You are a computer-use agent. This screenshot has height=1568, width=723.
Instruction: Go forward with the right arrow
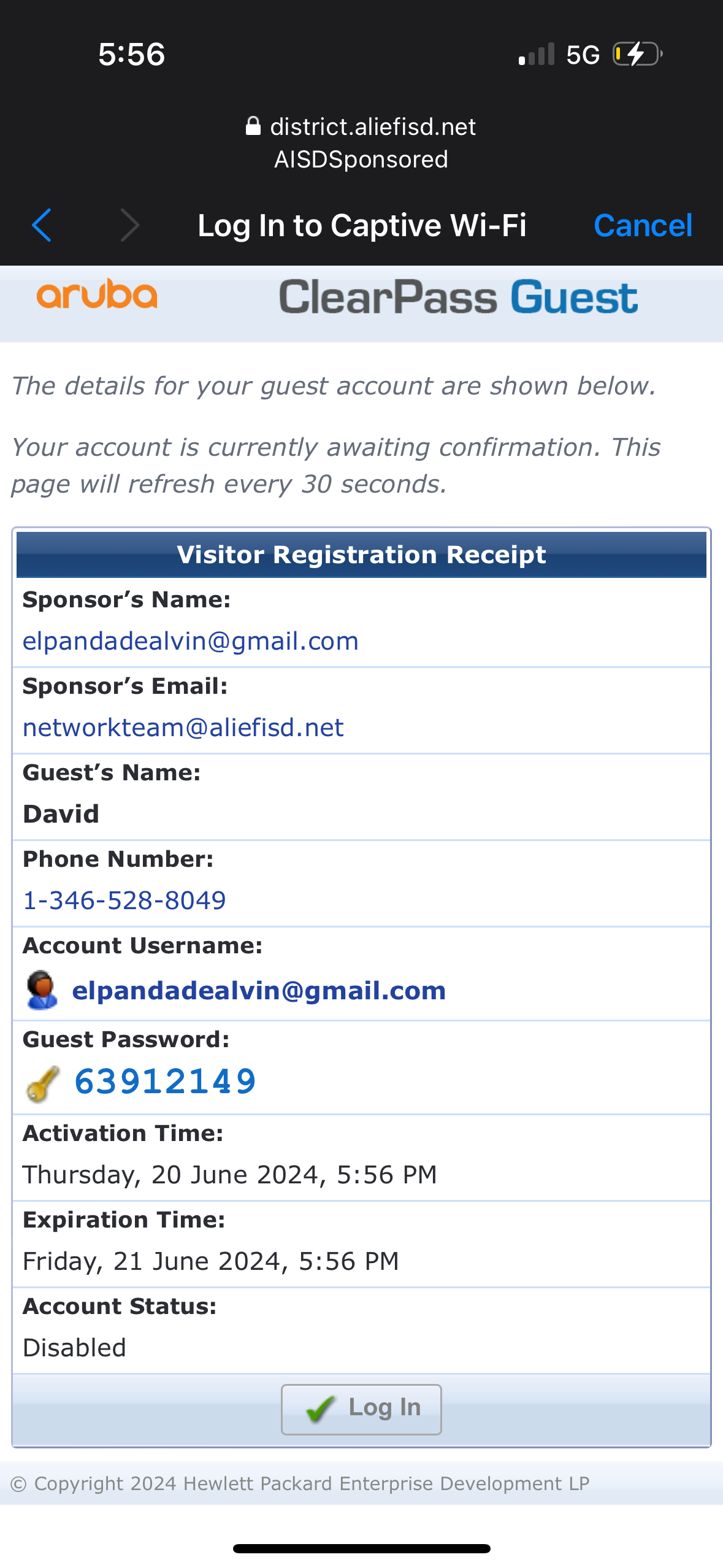tap(129, 225)
